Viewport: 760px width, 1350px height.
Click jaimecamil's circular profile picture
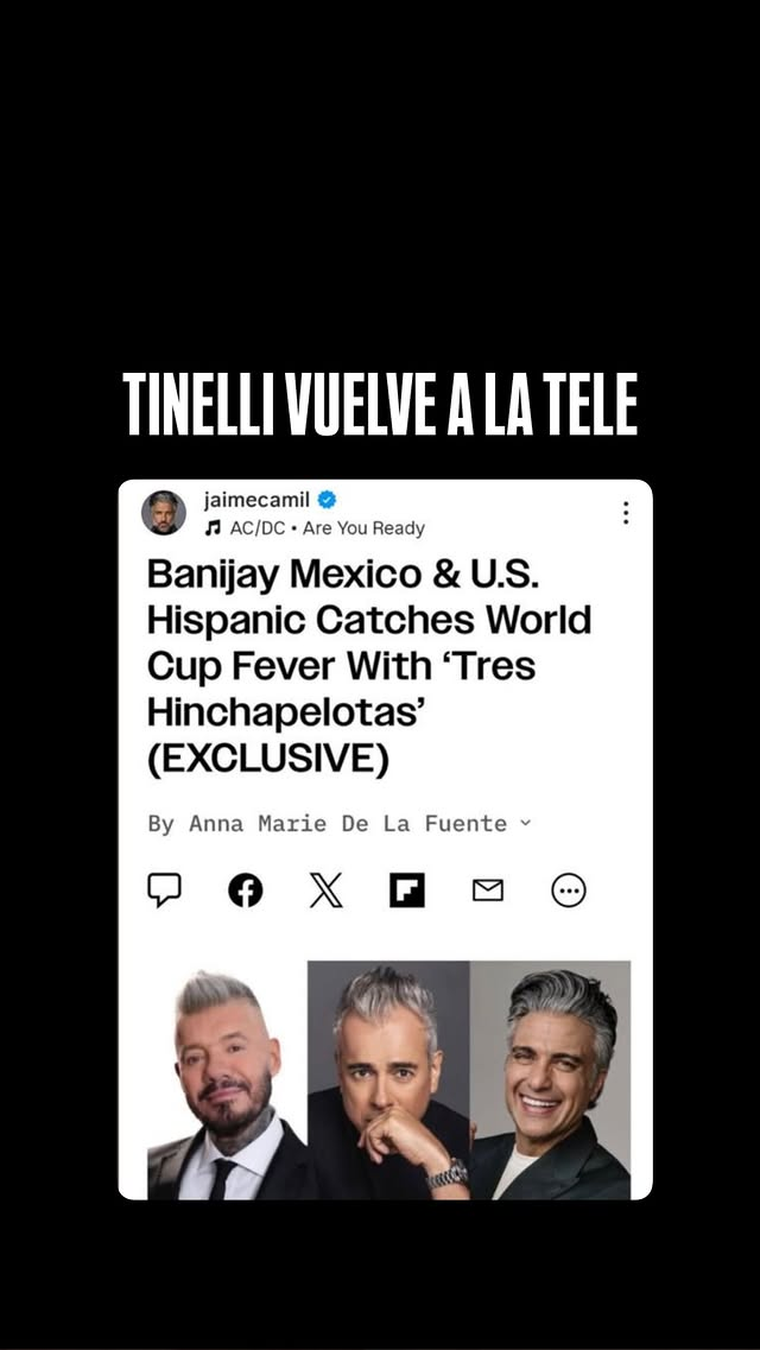[165, 512]
